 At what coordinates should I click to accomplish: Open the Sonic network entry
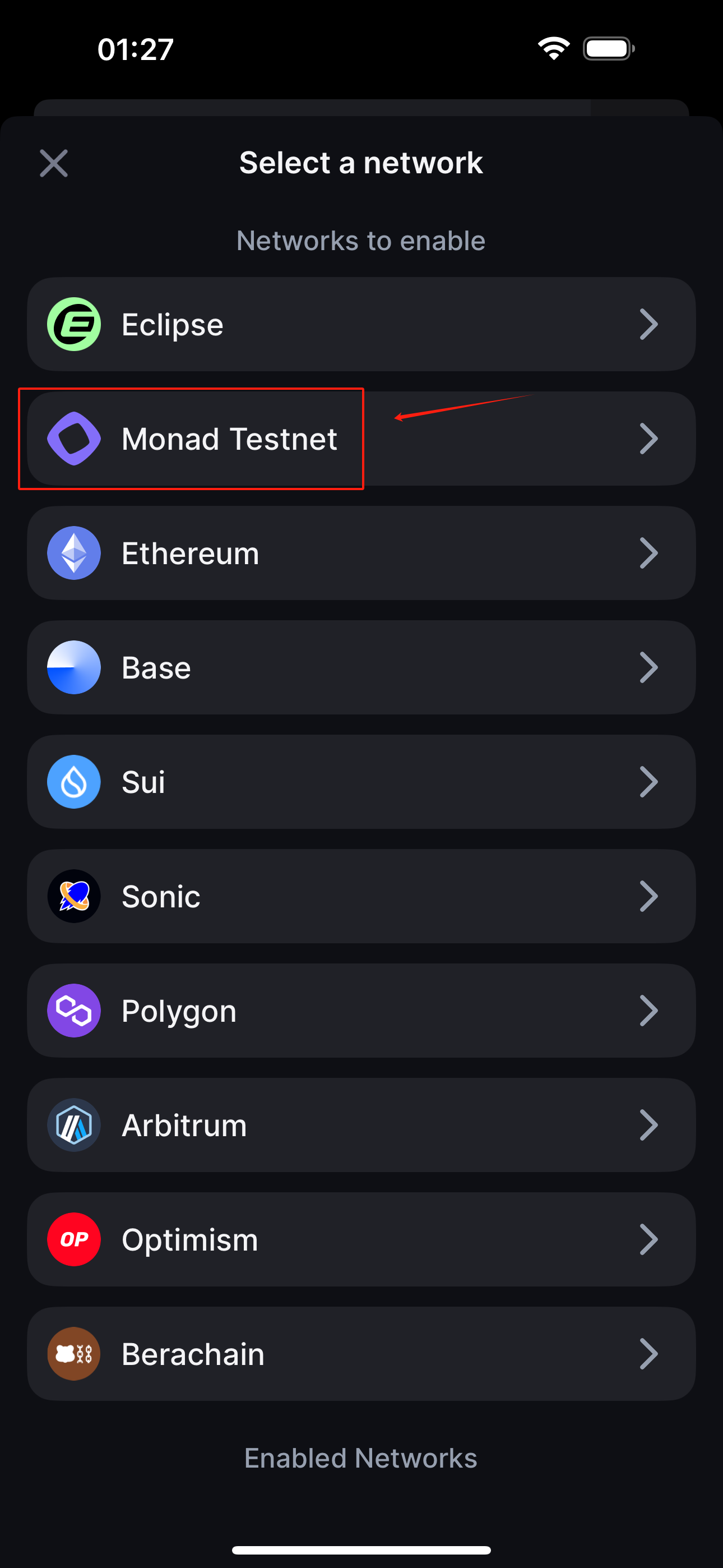pyautogui.click(x=361, y=897)
